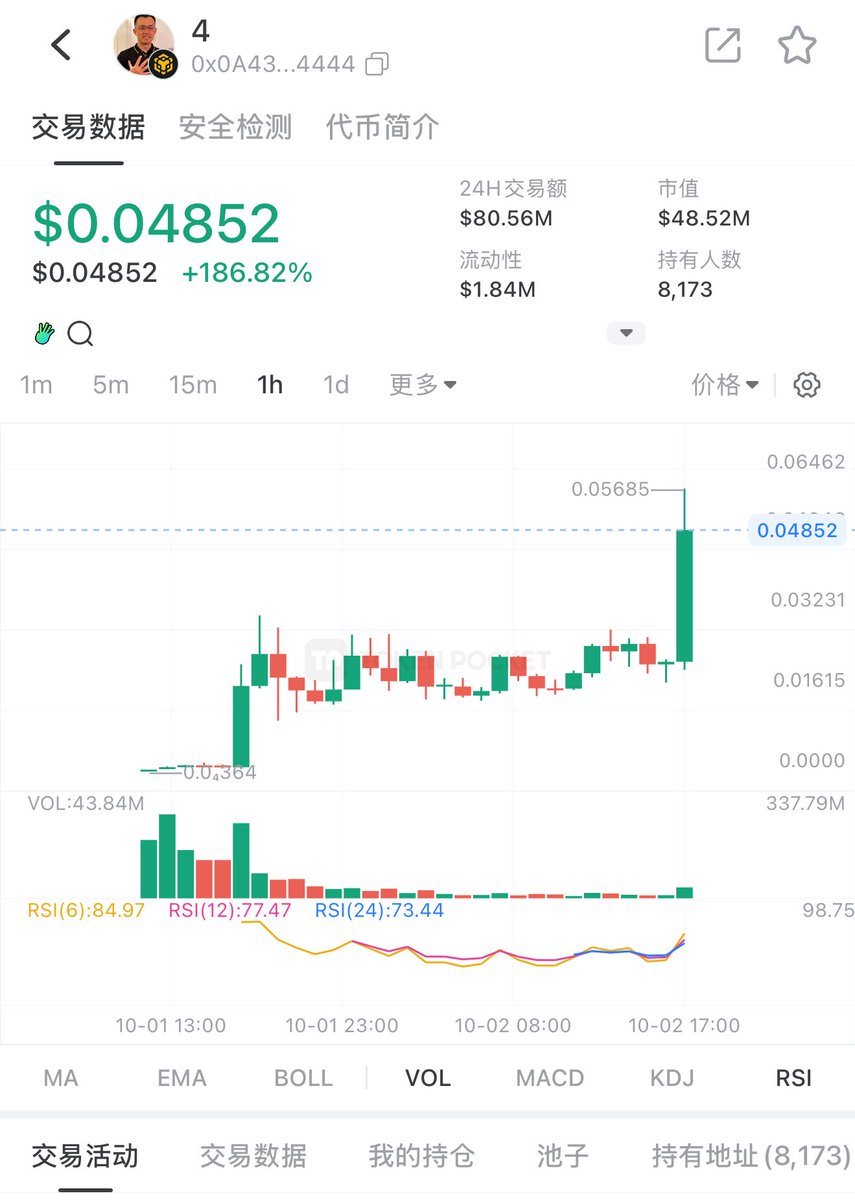Show the BOLL indicator
Viewport: 855px width, 1200px height.
click(x=303, y=1078)
